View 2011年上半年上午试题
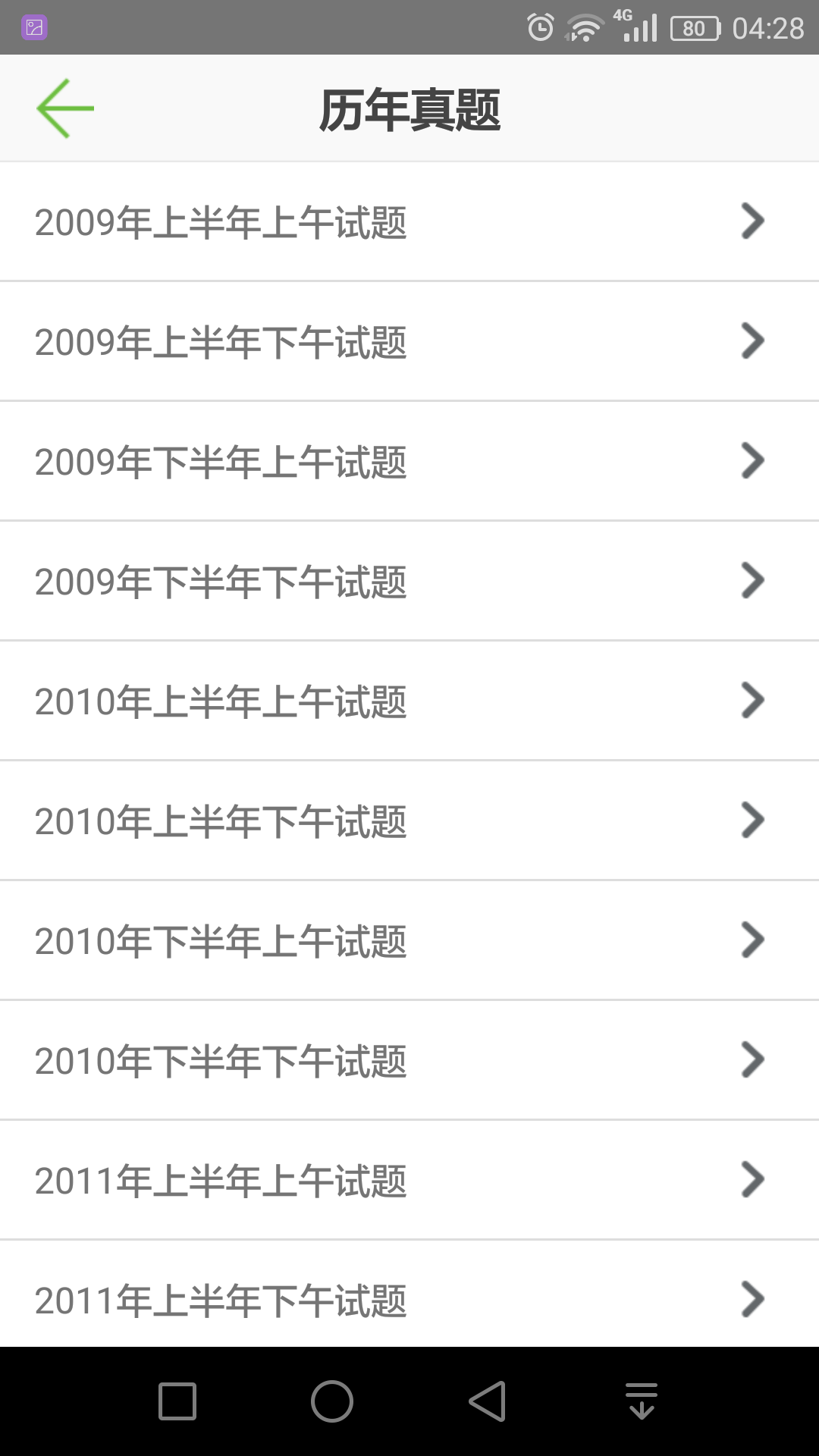819x1456 pixels. pyautogui.click(x=409, y=1181)
